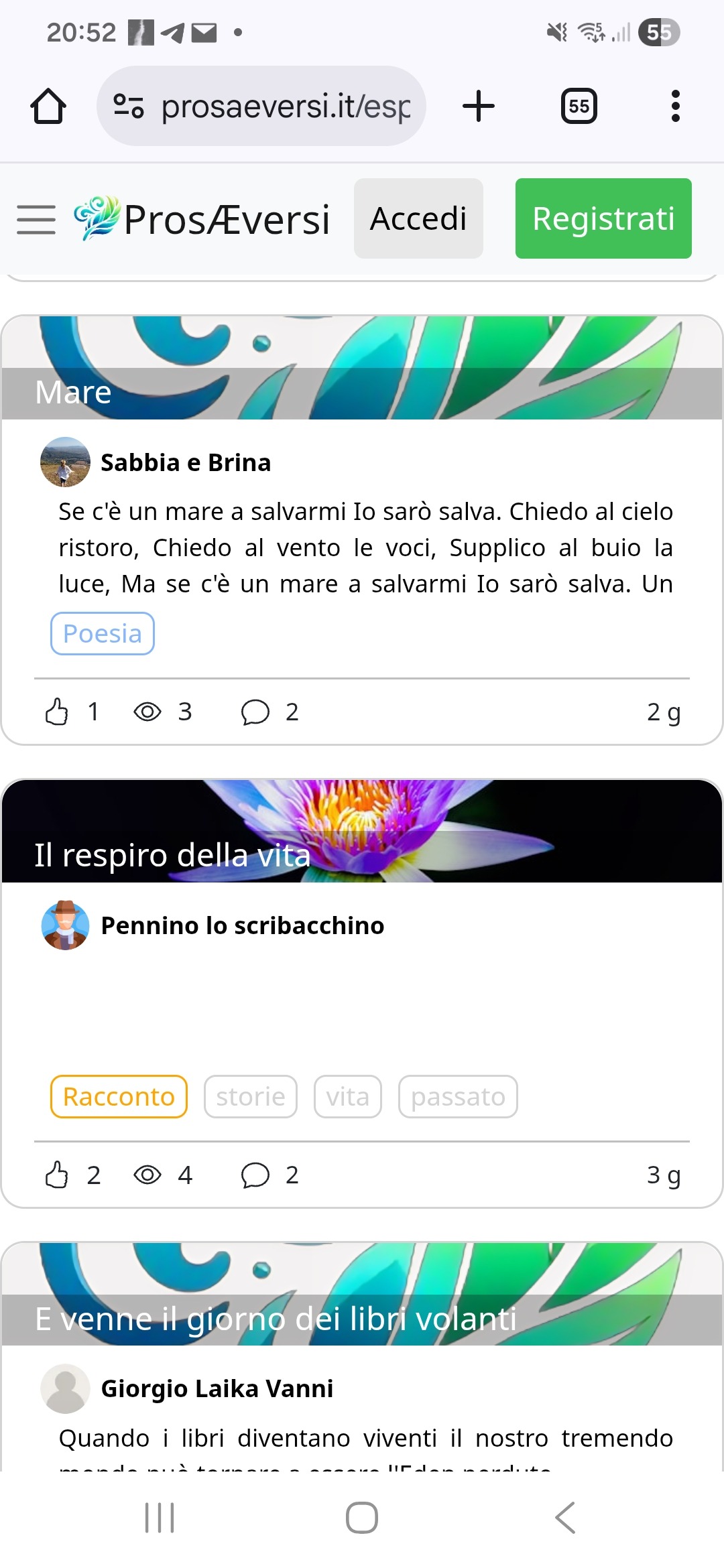Like the post Il respiro della vita
This screenshot has width=724, height=1568.
(x=56, y=1175)
